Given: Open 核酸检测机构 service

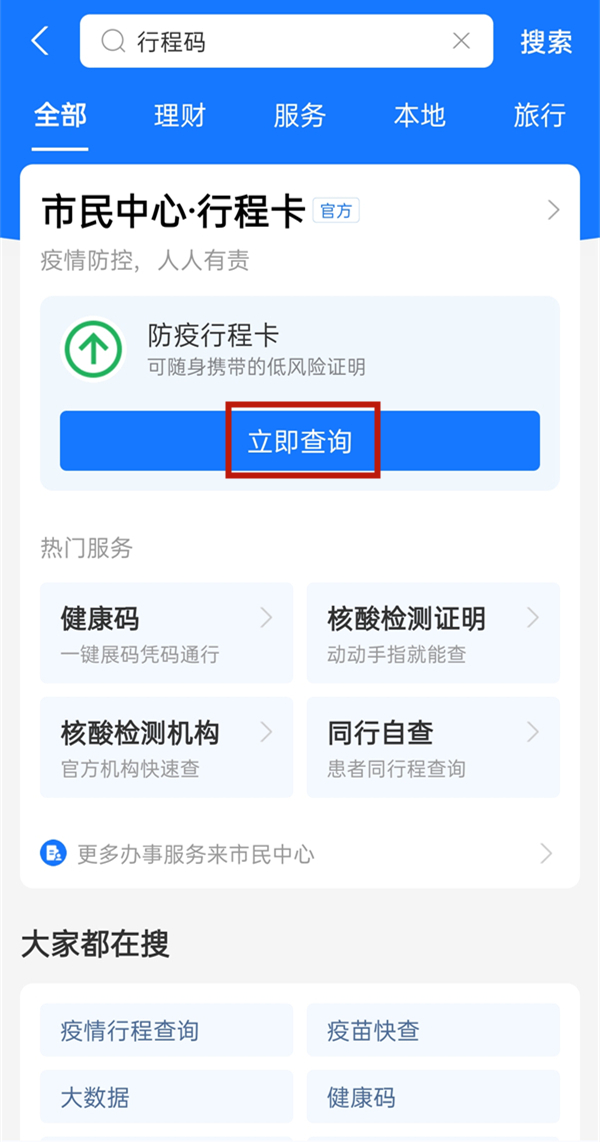Looking at the screenshot, I should [x=166, y=747].
